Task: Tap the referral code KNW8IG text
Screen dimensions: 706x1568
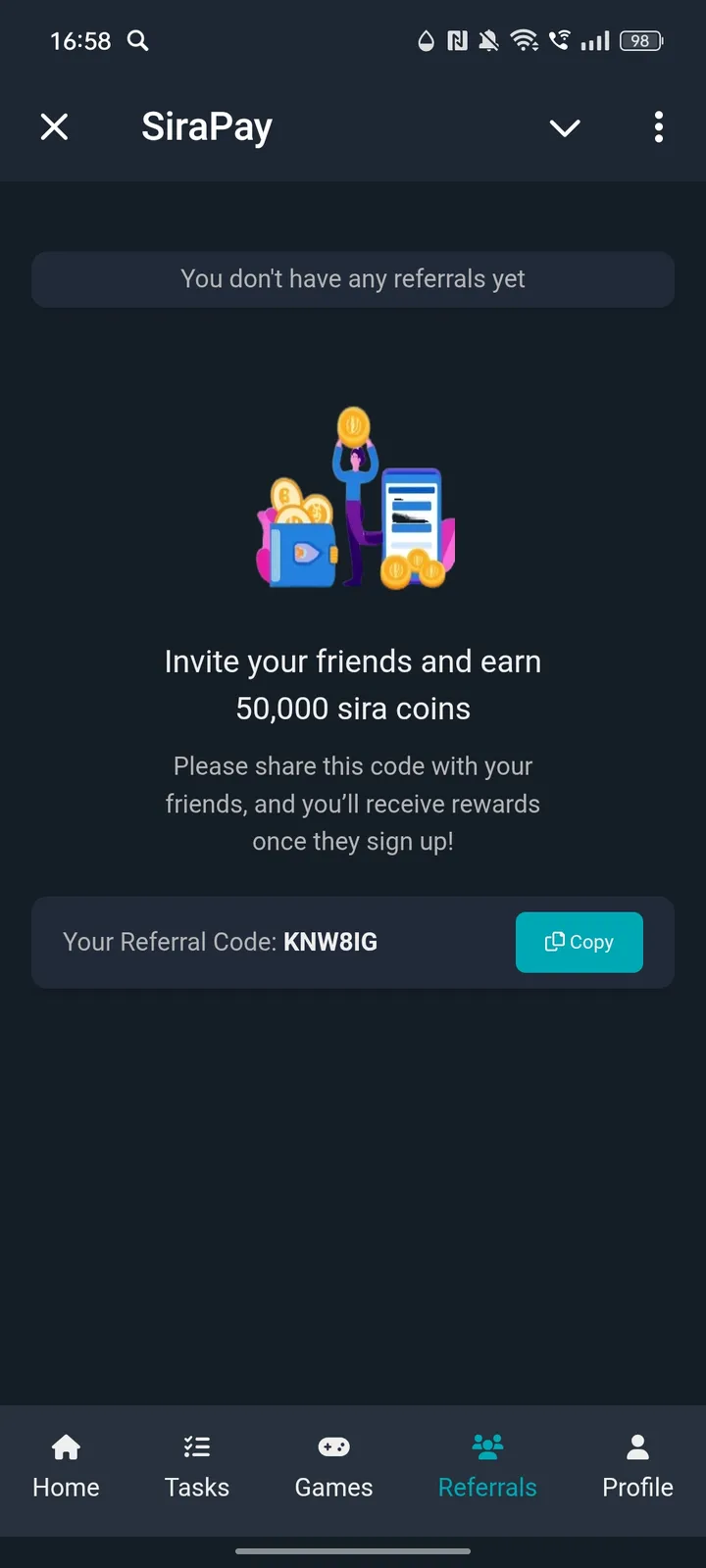Action: coord(330,942)
